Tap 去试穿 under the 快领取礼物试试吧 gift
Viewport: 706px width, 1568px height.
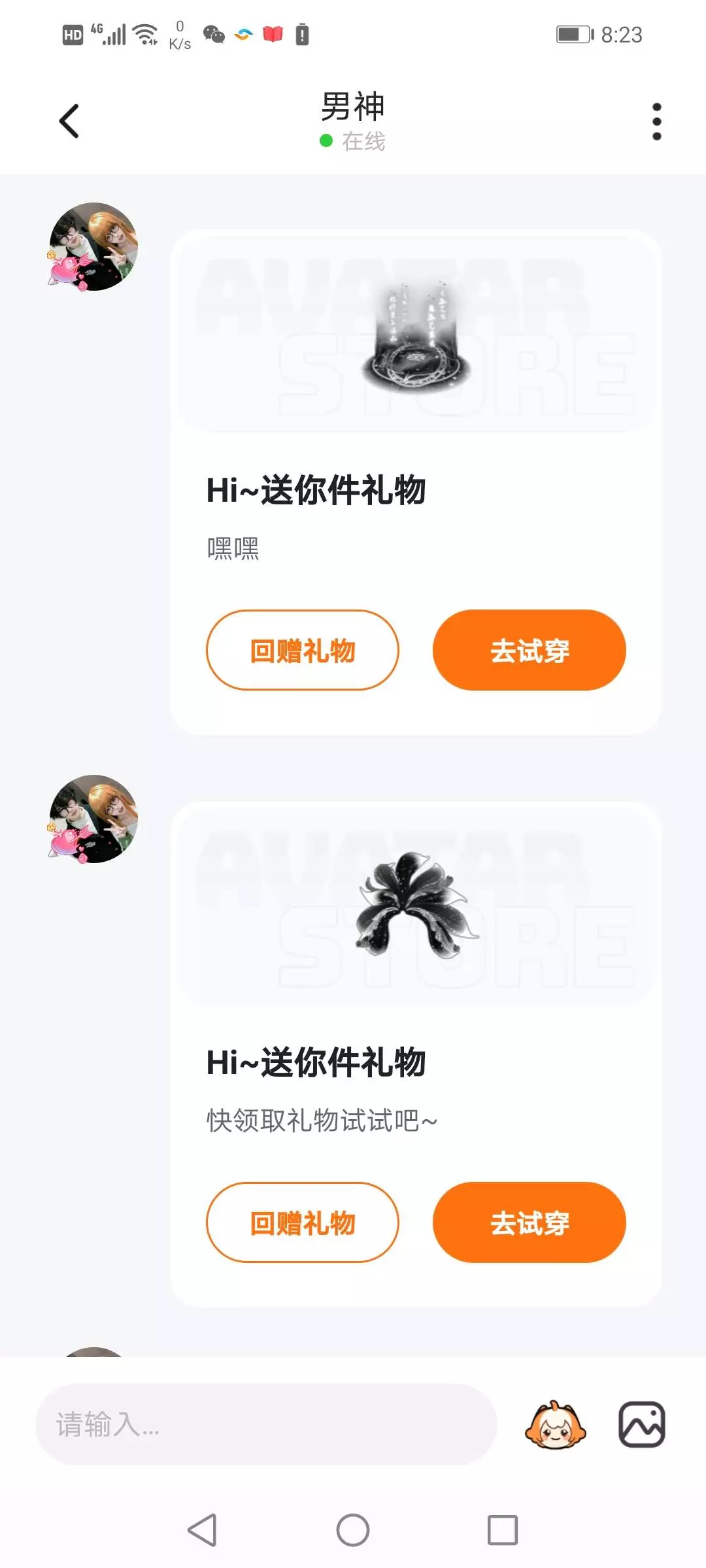[529, 1222]
